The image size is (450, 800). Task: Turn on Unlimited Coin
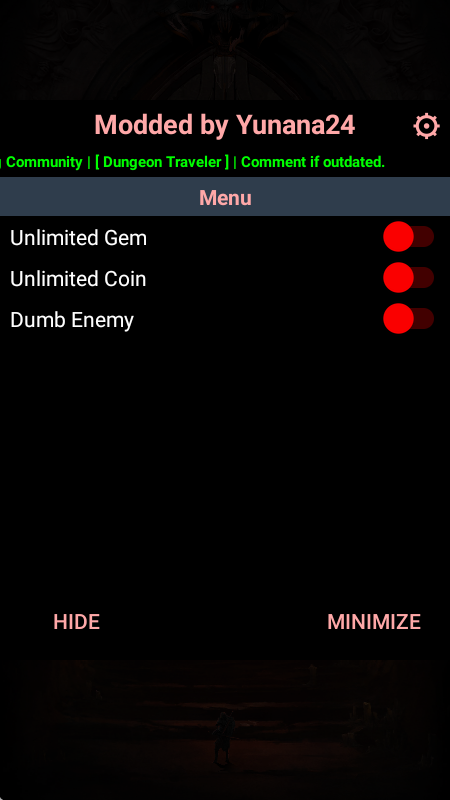(409, 278)
